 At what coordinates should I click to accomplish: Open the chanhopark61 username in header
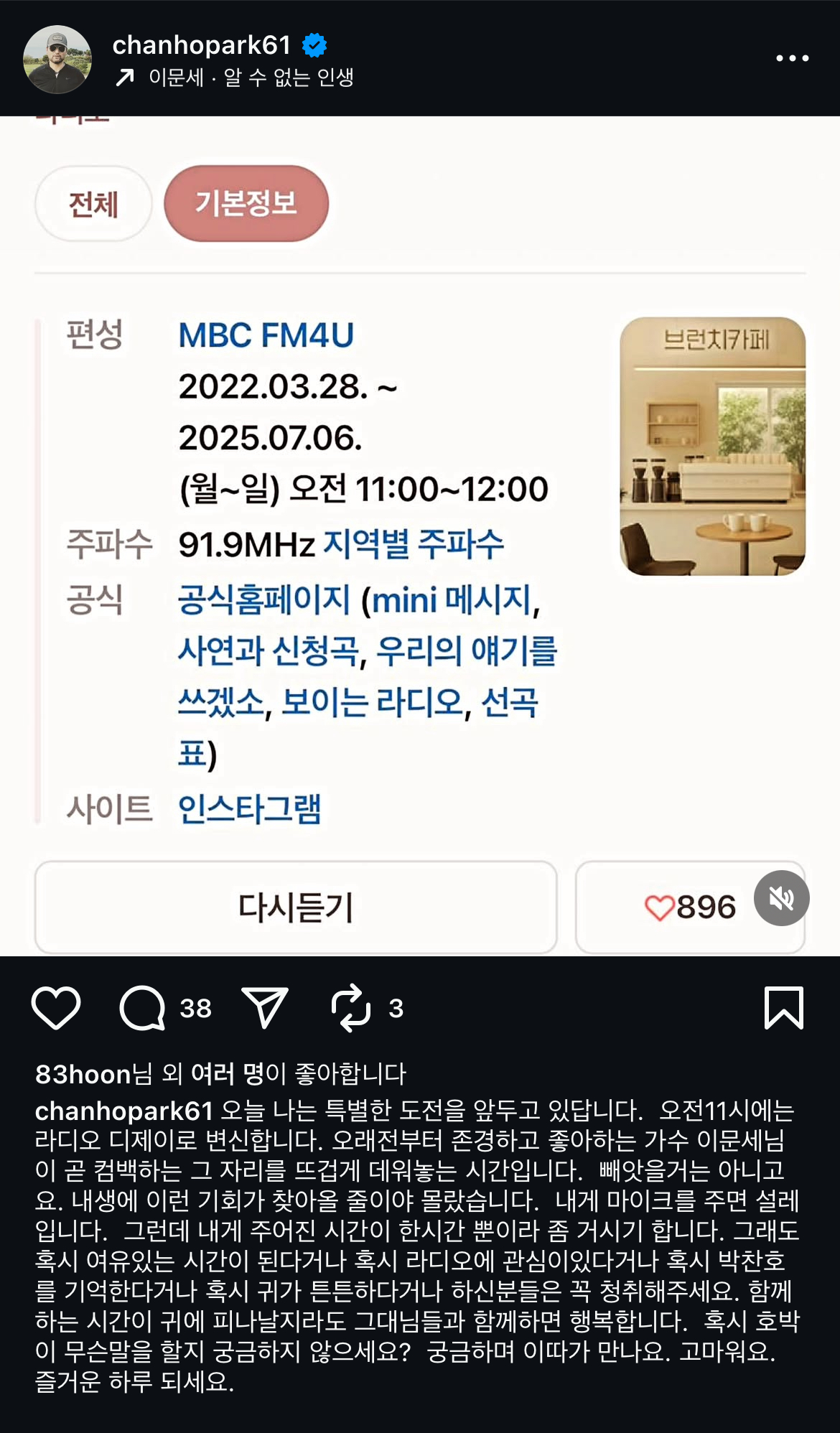click(202, 45)
